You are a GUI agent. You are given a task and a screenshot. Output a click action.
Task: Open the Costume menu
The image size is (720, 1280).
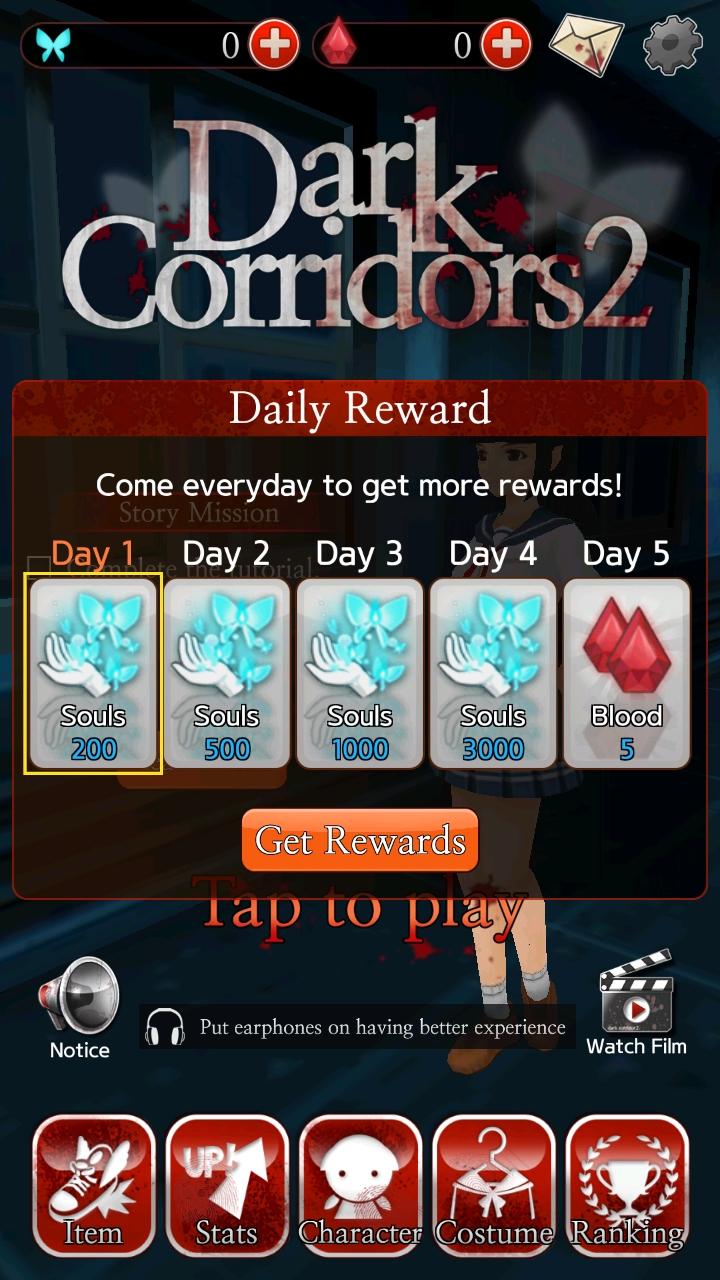click(493, 1185)
